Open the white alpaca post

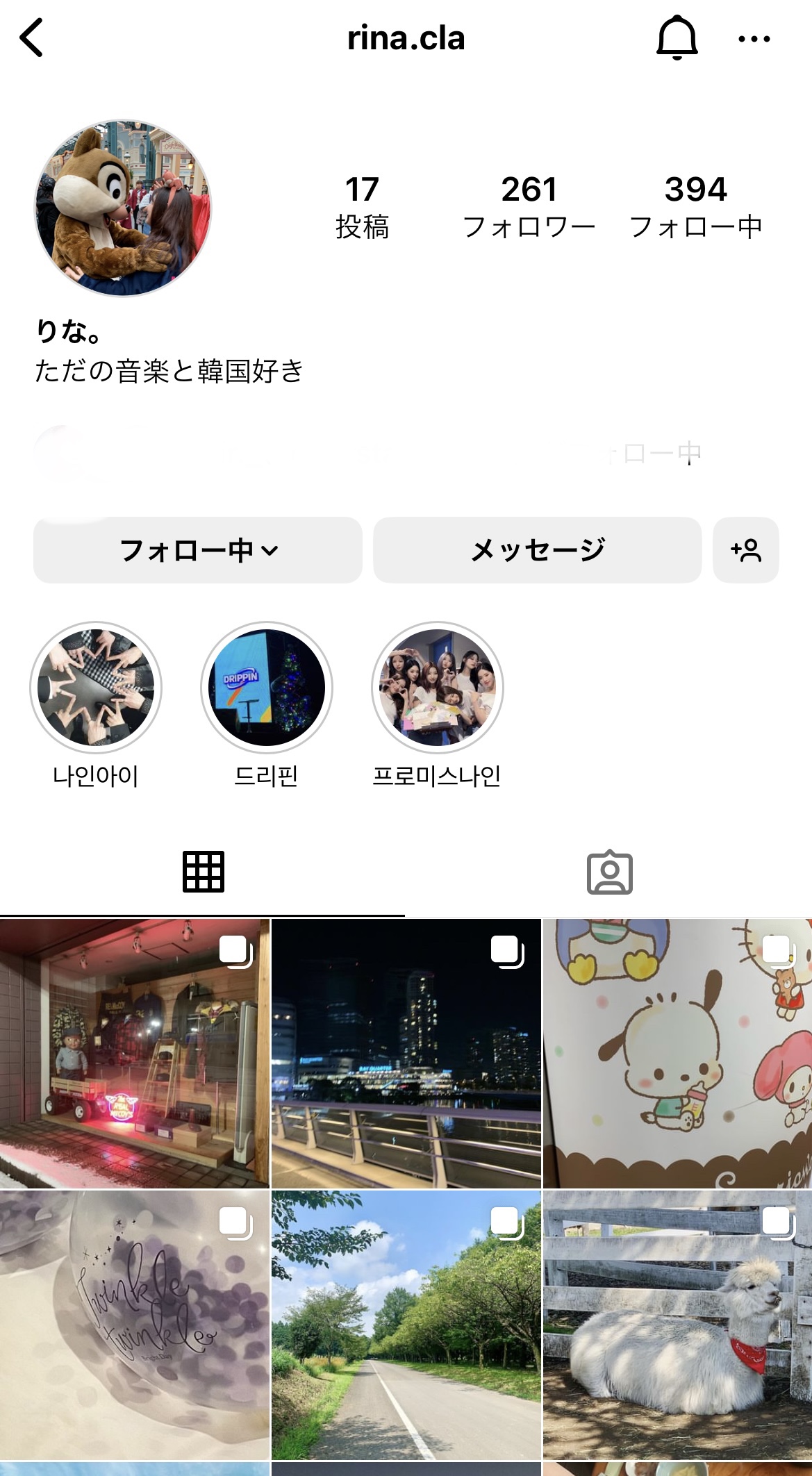click(x=677, y=1325)
